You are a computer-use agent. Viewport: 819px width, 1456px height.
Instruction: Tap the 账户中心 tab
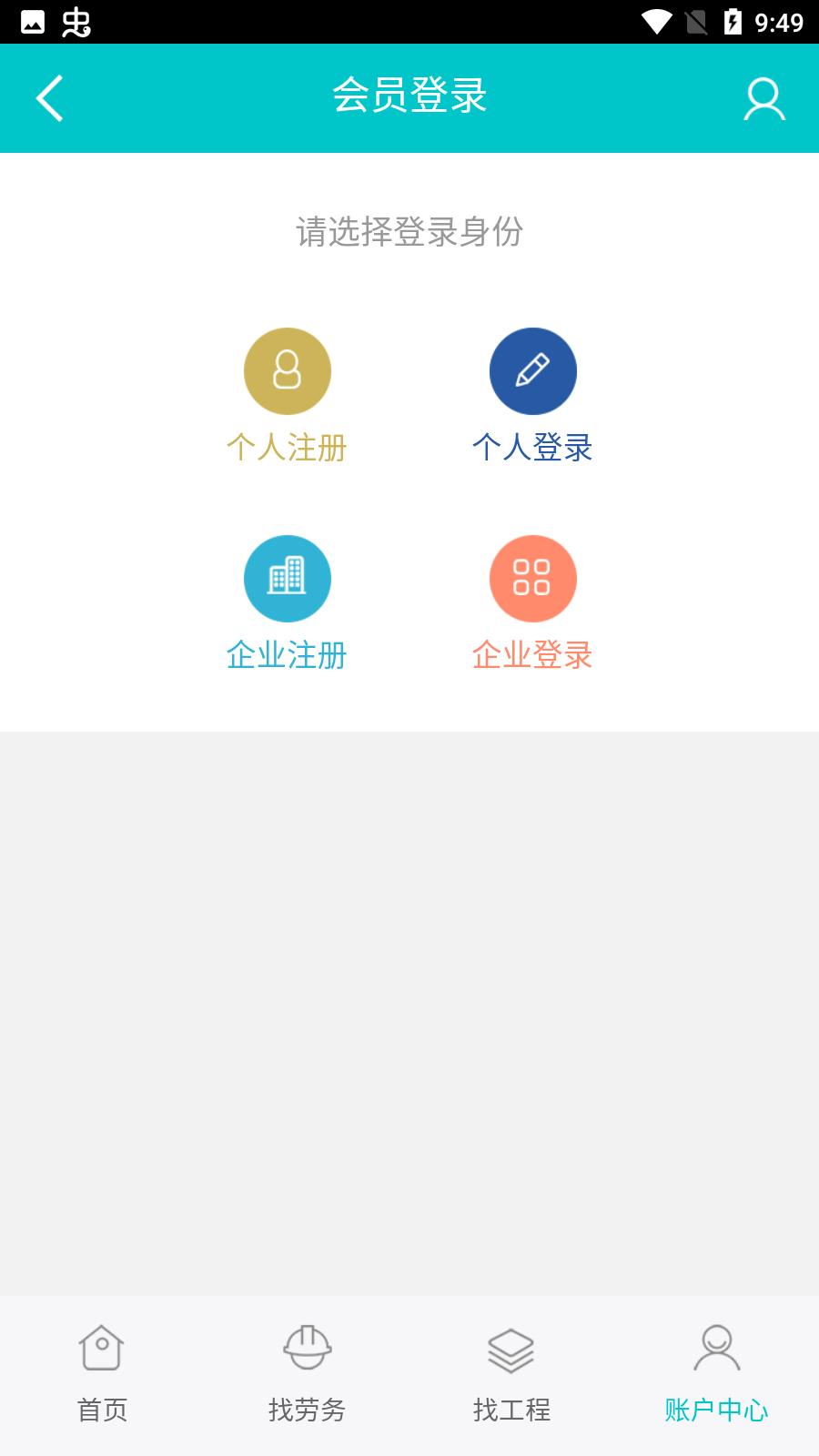point(716,1374)
